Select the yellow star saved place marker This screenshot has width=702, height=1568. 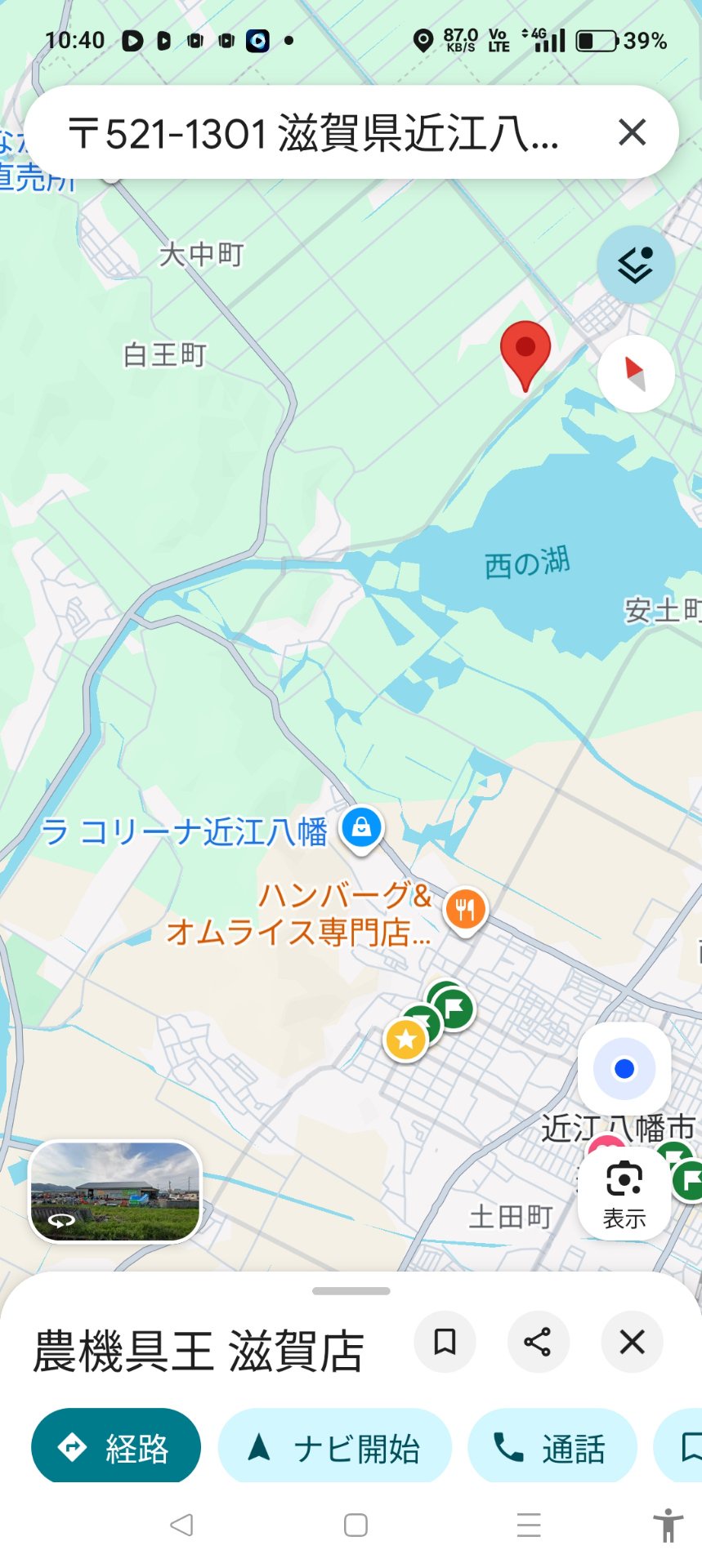tap(405, 1040)
